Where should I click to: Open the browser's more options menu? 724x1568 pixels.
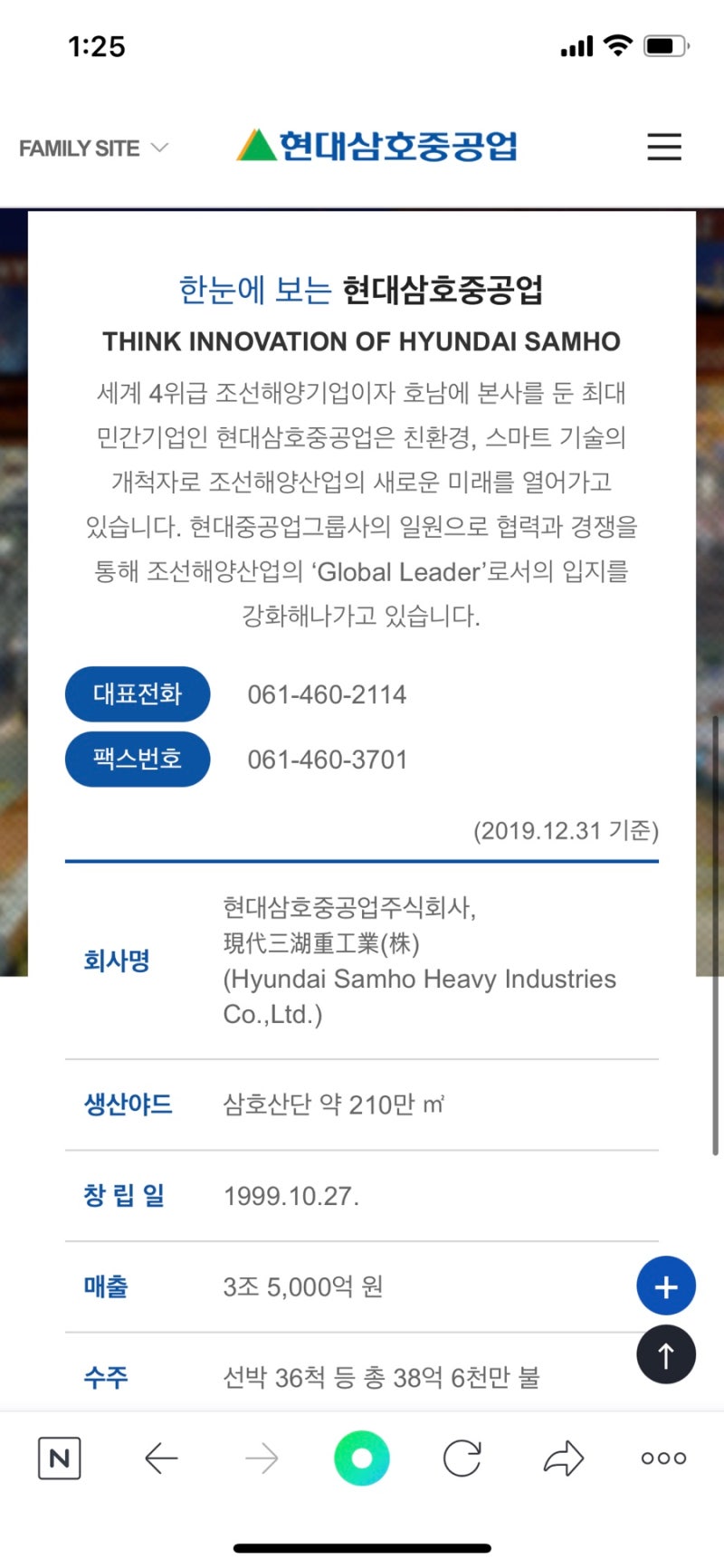coord(663,1458)
